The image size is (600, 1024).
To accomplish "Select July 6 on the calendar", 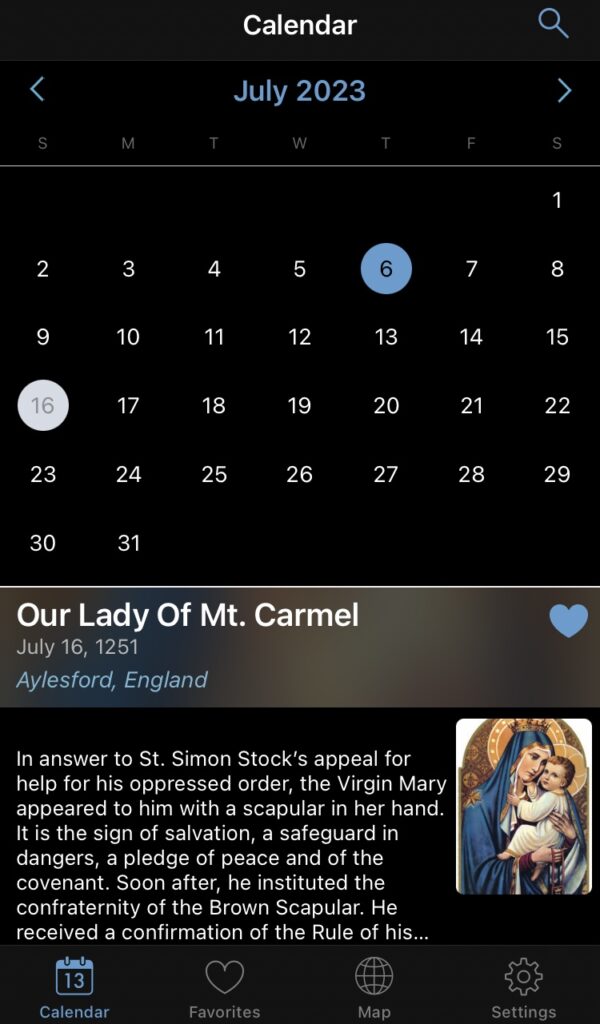I will (x=386, y=269).
